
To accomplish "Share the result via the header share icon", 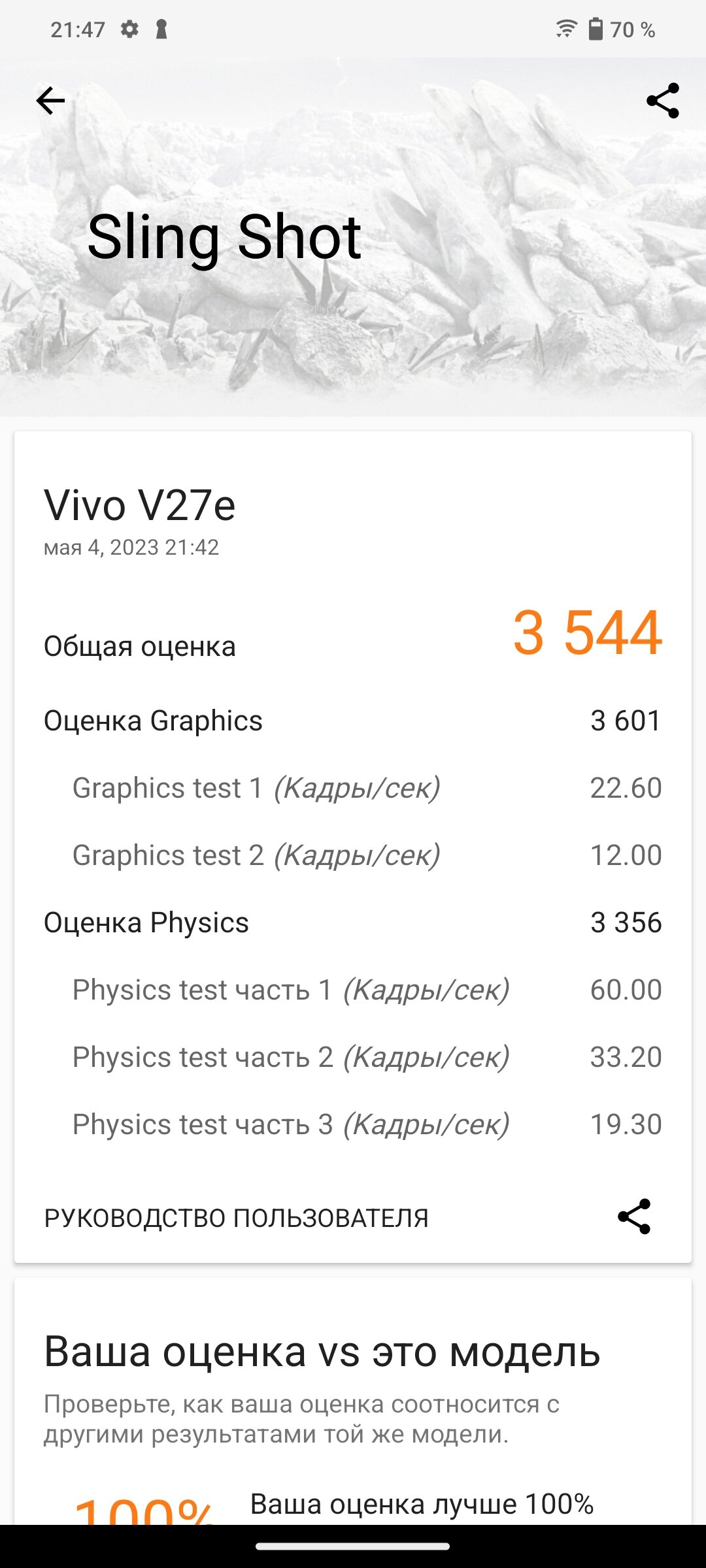I will coord(663,101).
